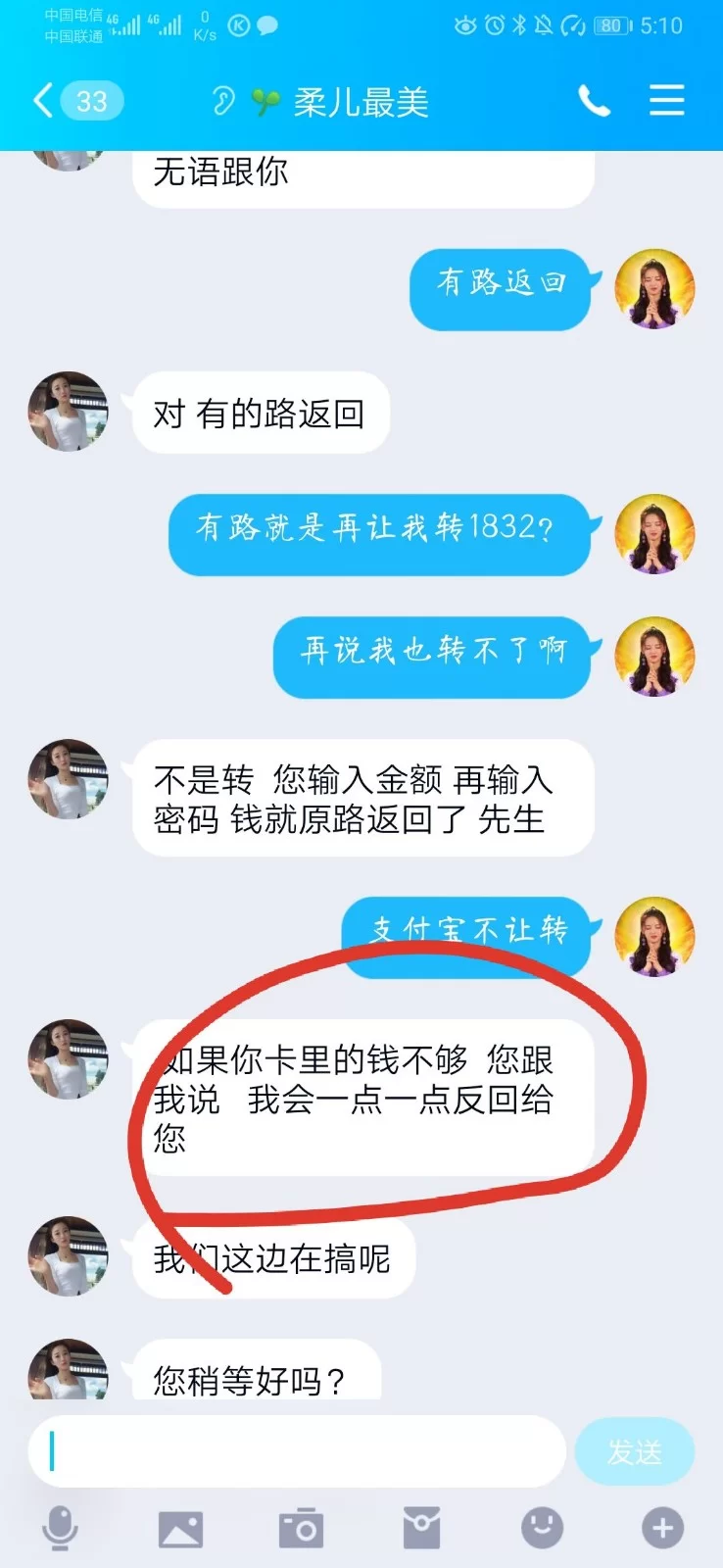Open the red envelope option
The width and height of the screenshot is (723, 1568).
pos(421,1528)
